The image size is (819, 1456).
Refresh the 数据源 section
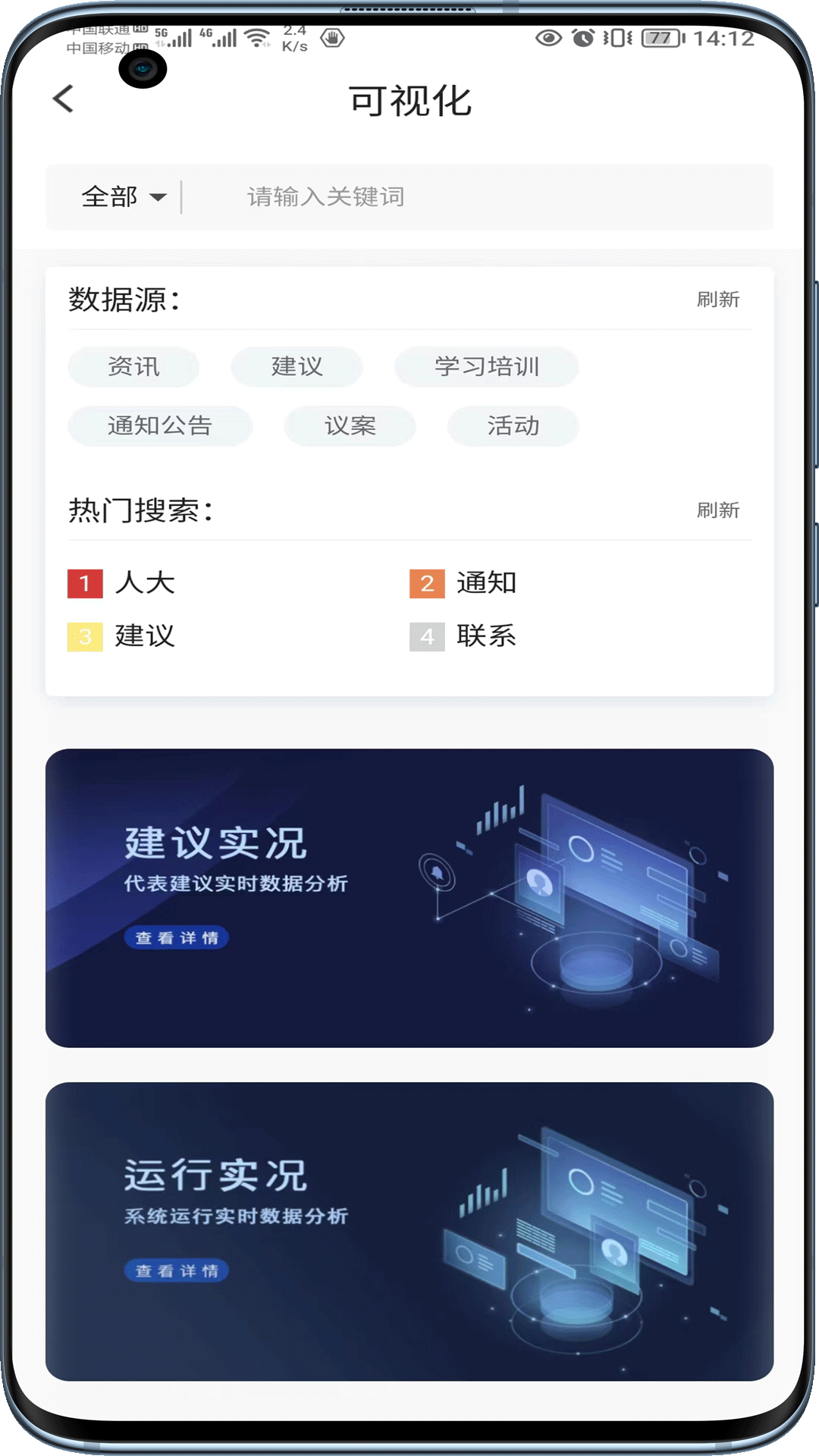pos(717,300)
